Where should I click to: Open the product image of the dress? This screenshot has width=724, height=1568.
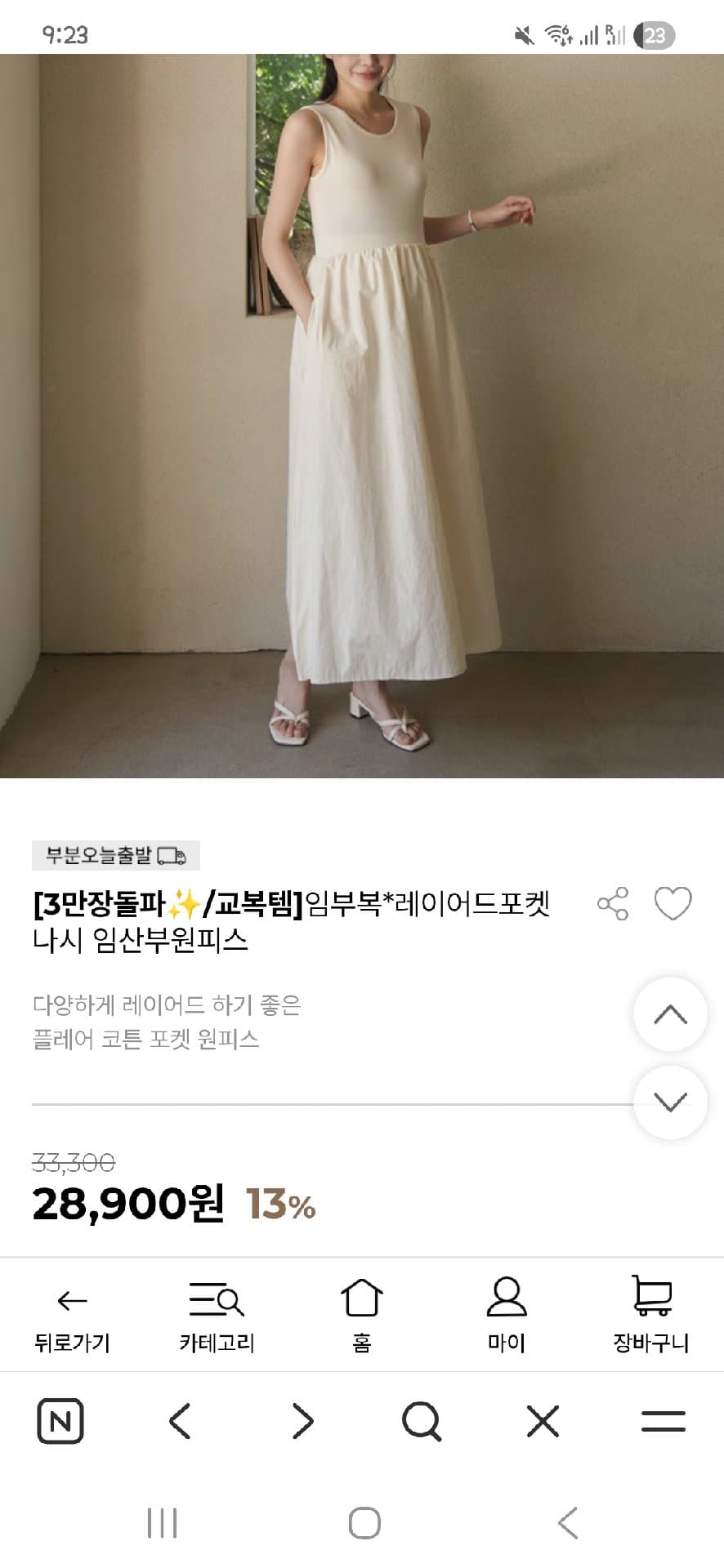point(362,416)
